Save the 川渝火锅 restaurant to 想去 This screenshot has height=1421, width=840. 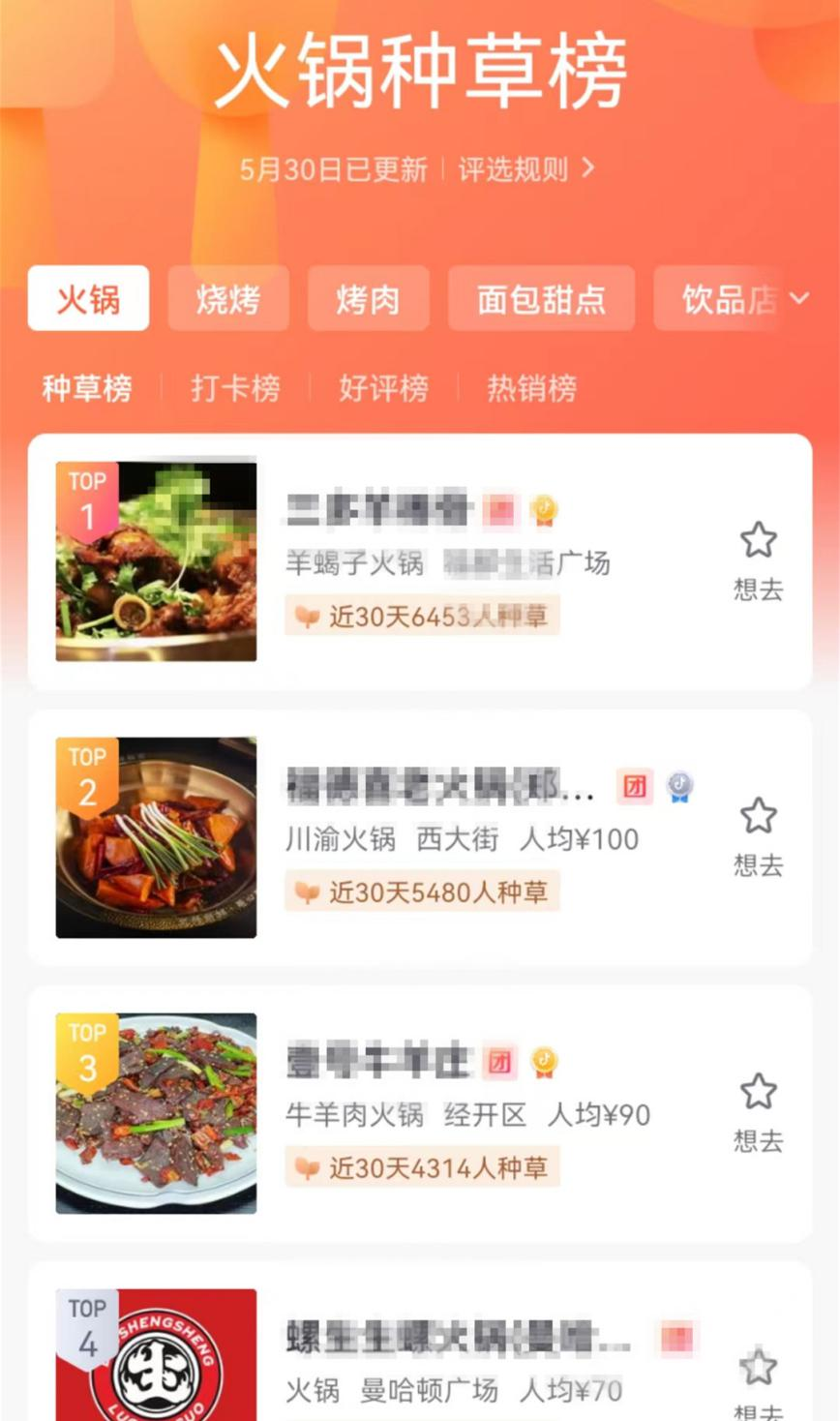758,835
